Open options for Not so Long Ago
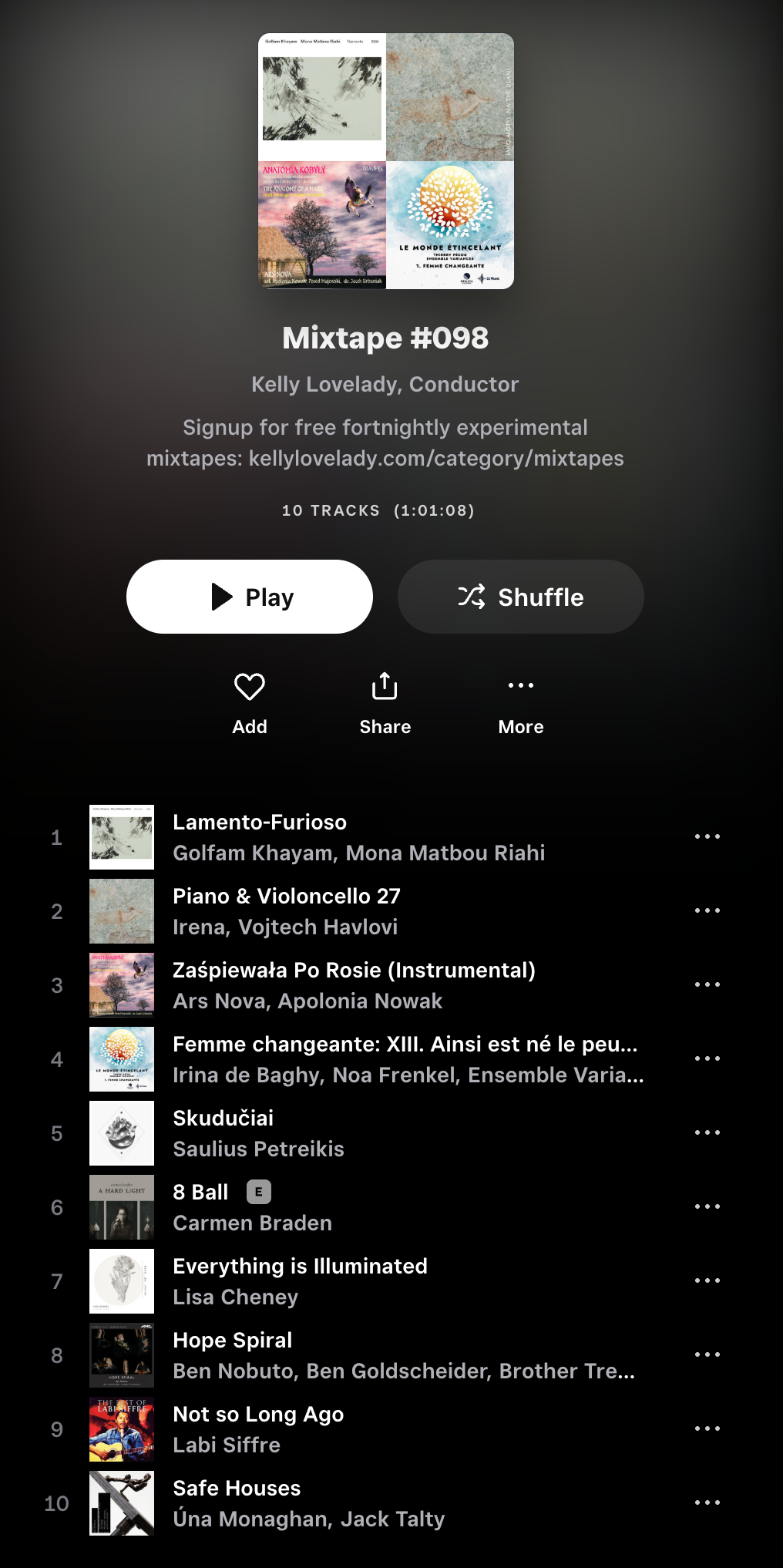783x1568 pixels. tap(707, 1428)
